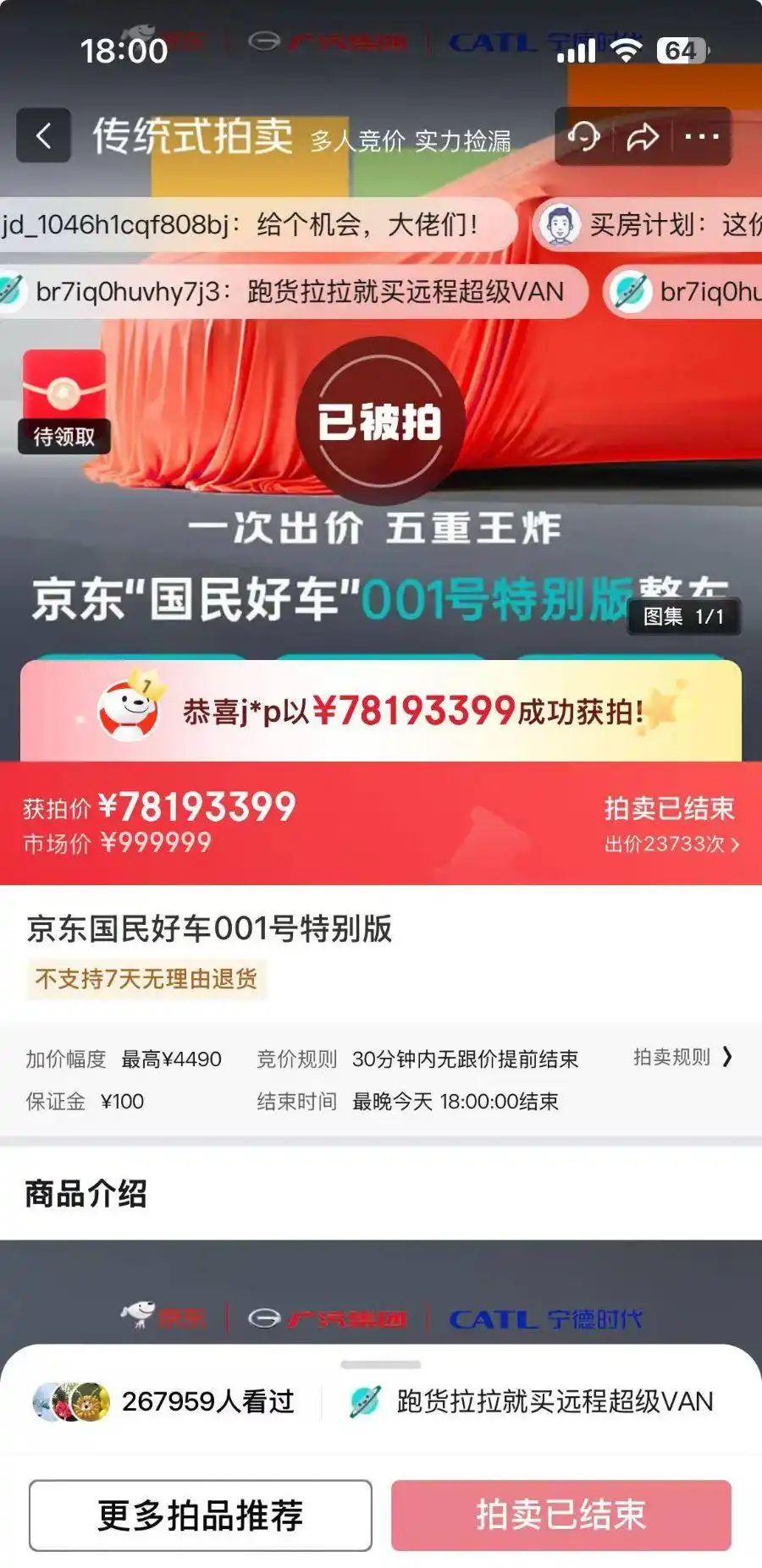Open customer service via the headset icon
The height and width of the screenshot is (1568, 762).
[586, 135]
